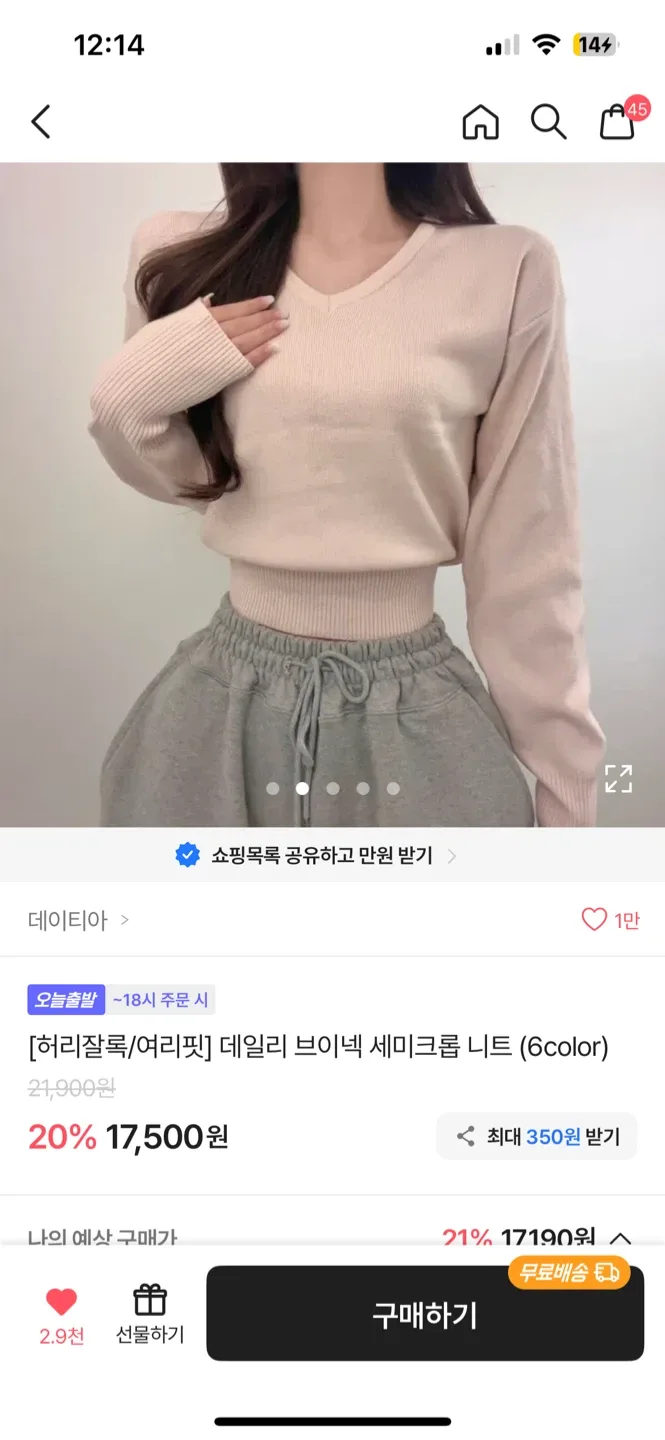
Task: Go back using the top-left arrow
Action: (x=41, y=122)
